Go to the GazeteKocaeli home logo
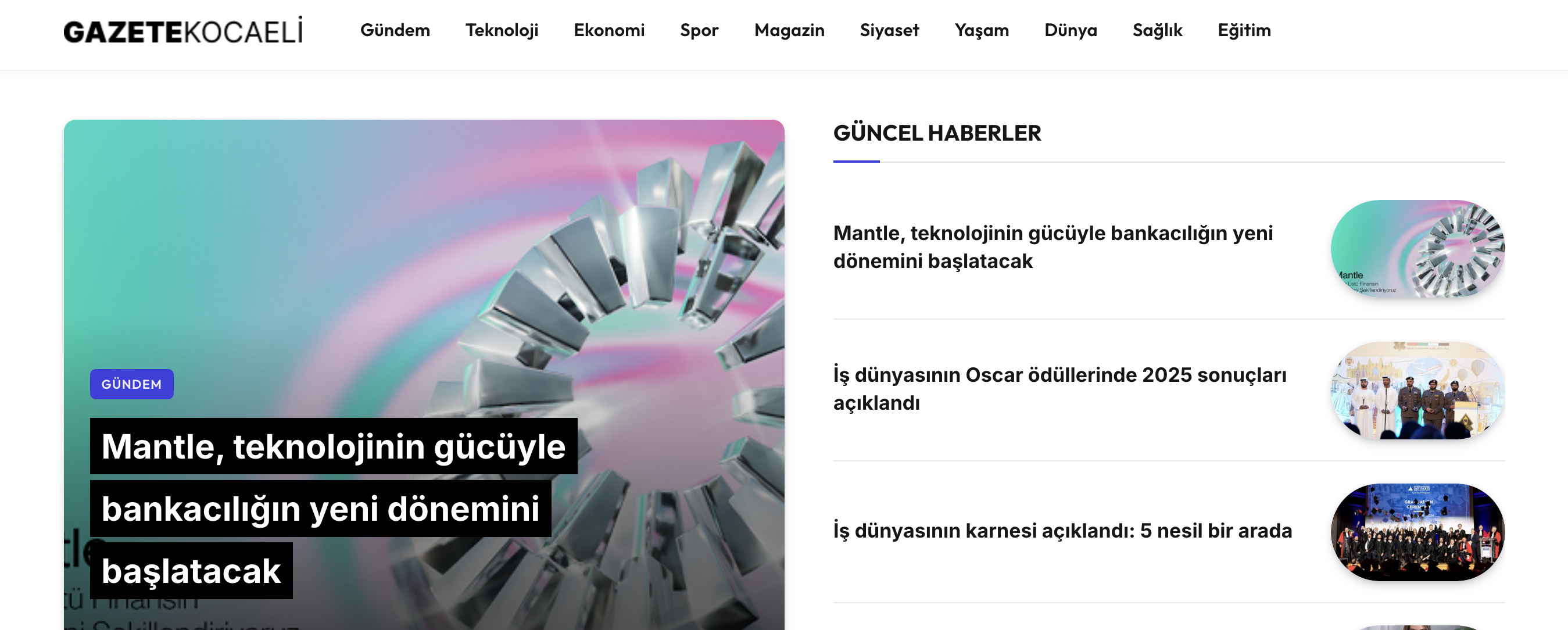 (182, 31)
